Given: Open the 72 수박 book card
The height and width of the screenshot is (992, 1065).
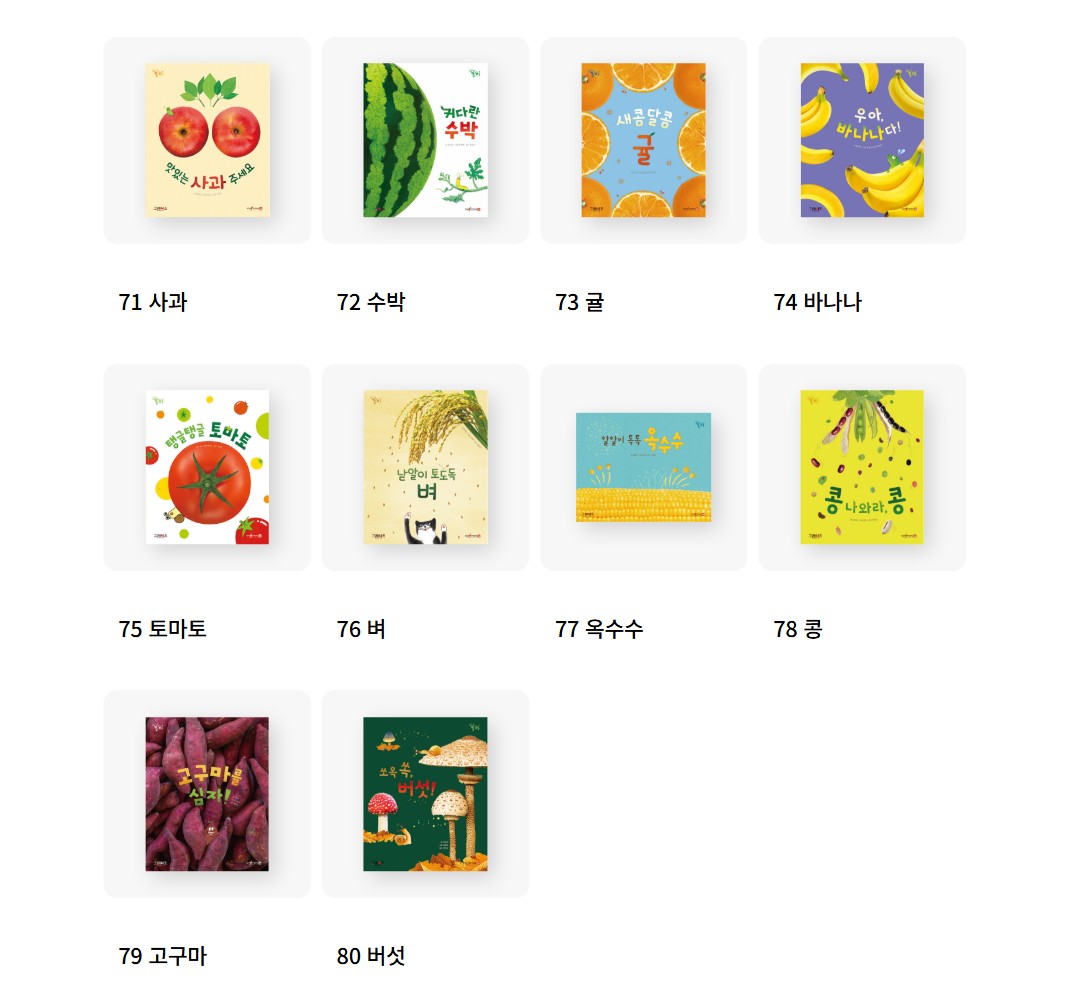Looking at the screenshot, I should pyautogui.click(x=425, y=140).
